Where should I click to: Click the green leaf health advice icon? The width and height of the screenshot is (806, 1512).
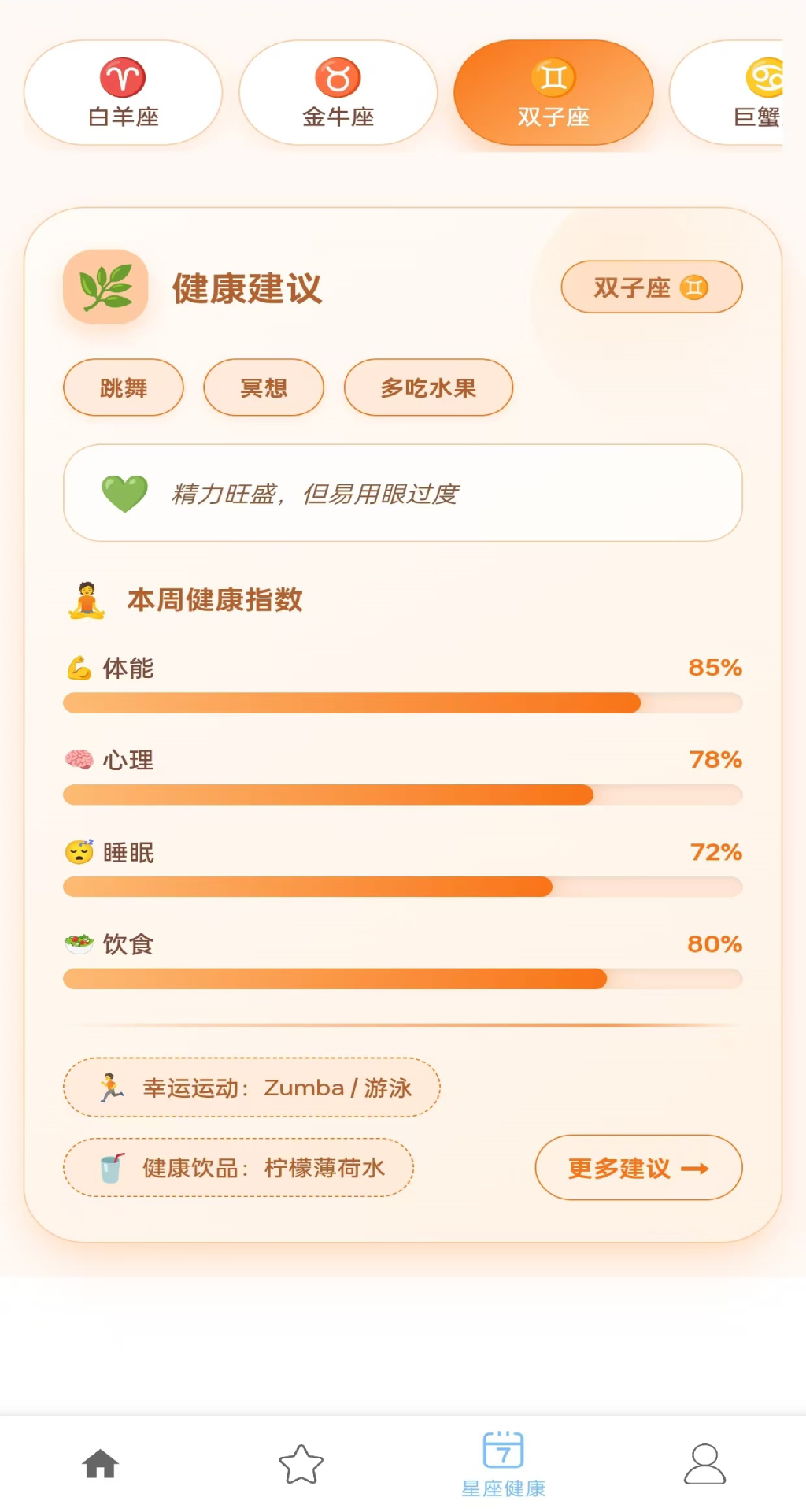(x=106, y=287)
